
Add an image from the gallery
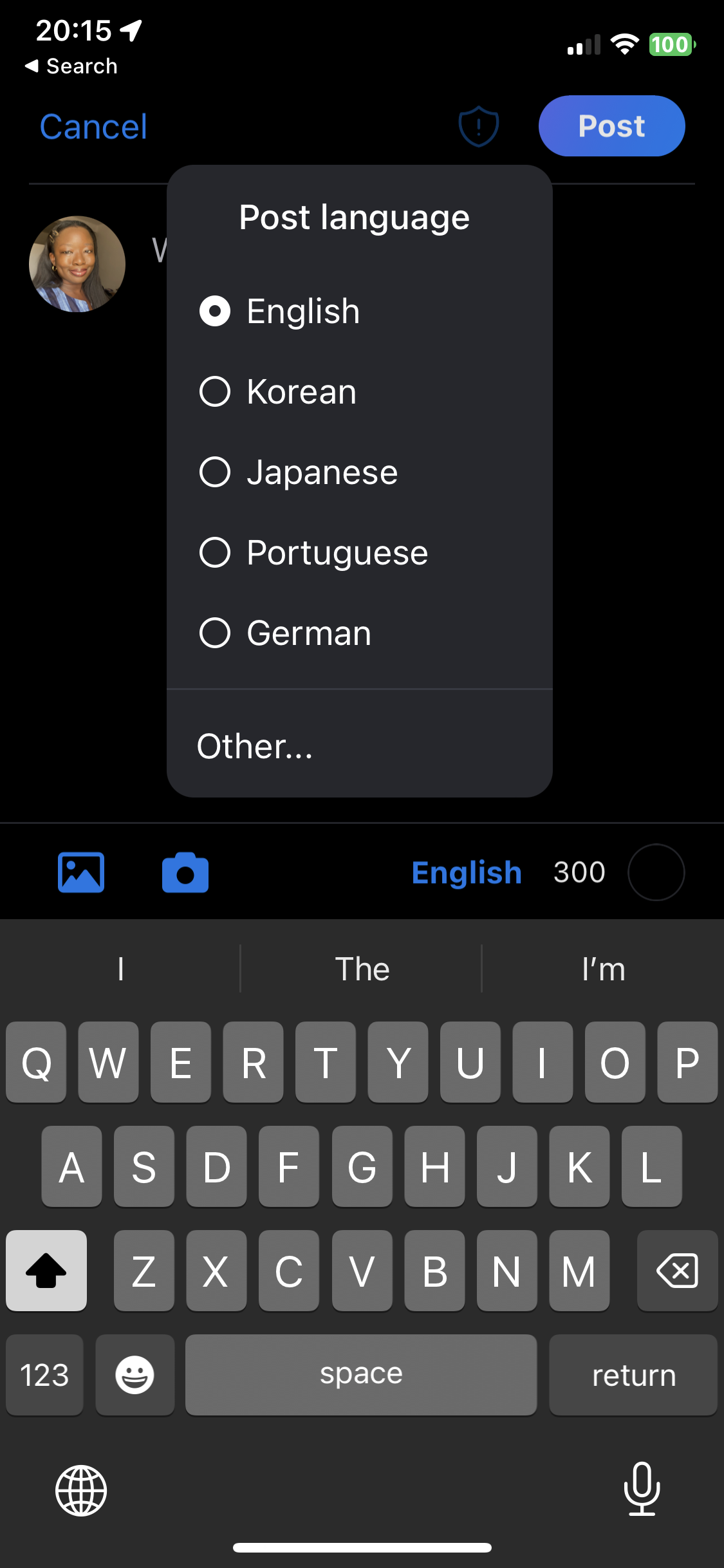pyautogui.click(x=81, y=873)
